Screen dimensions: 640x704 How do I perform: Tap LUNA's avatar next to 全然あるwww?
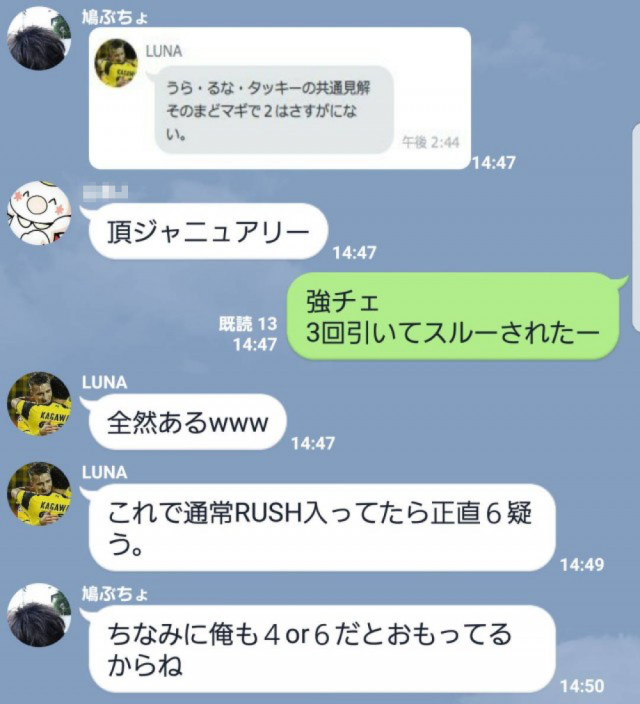[39, 404]
